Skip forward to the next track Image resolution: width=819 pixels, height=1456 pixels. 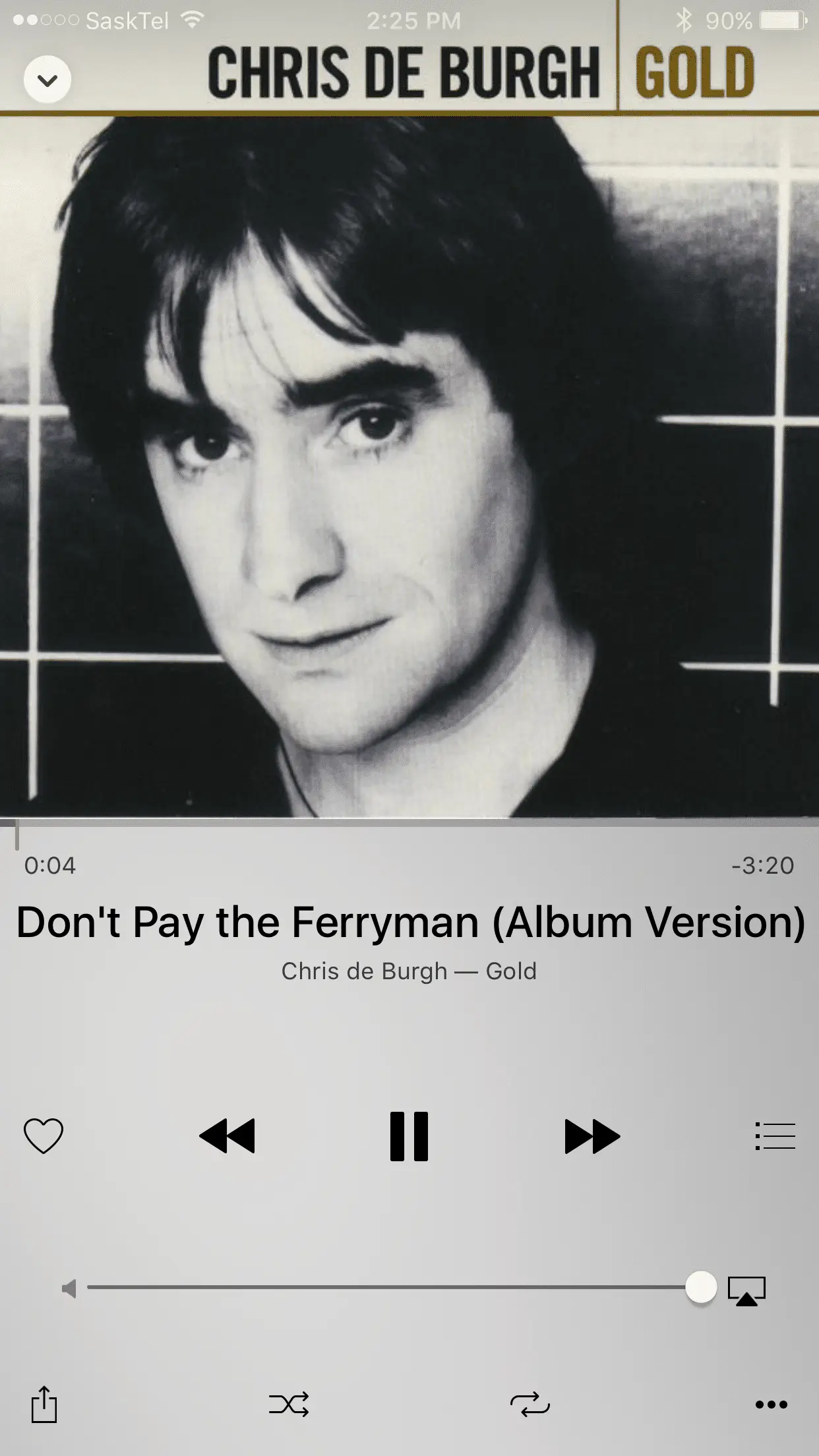591,1136
